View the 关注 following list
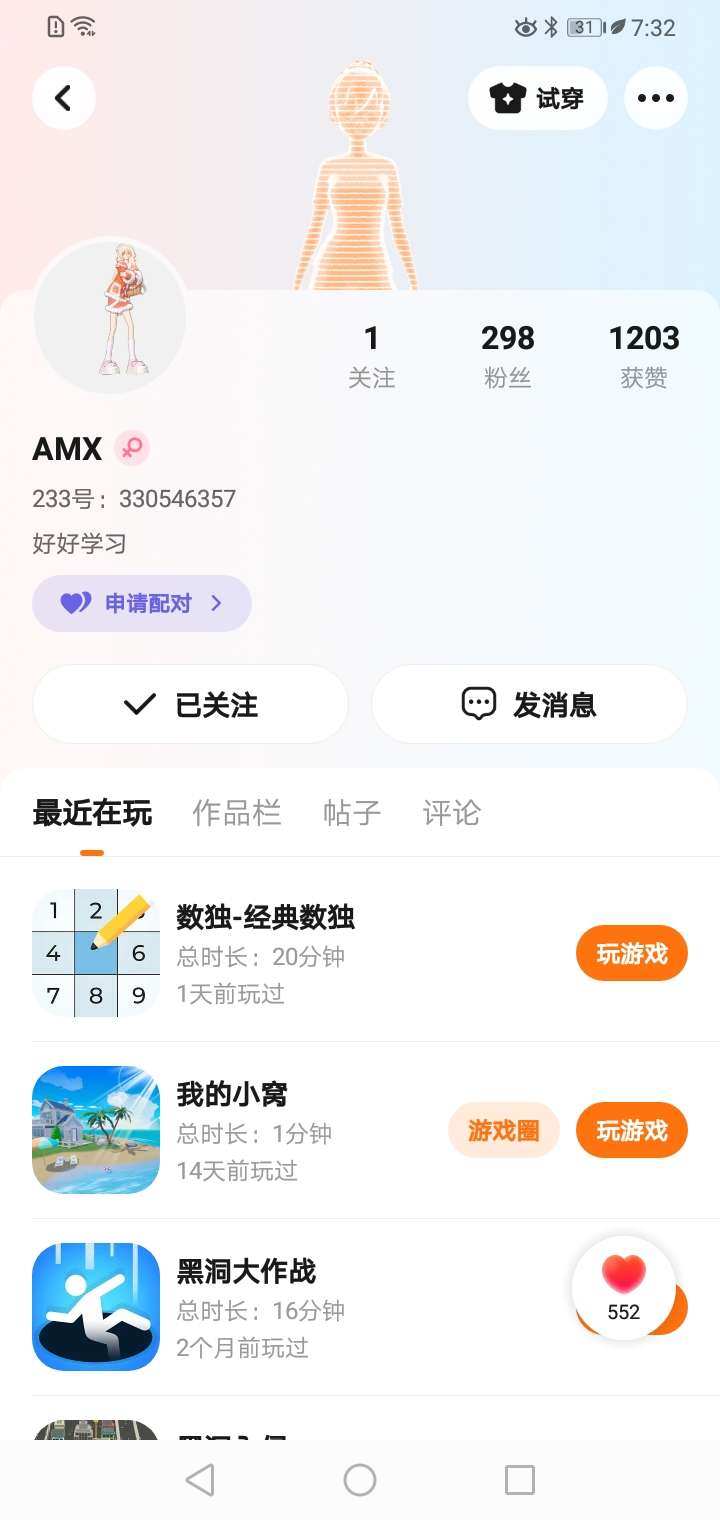The image size is (720, 1520). (371, 356)
